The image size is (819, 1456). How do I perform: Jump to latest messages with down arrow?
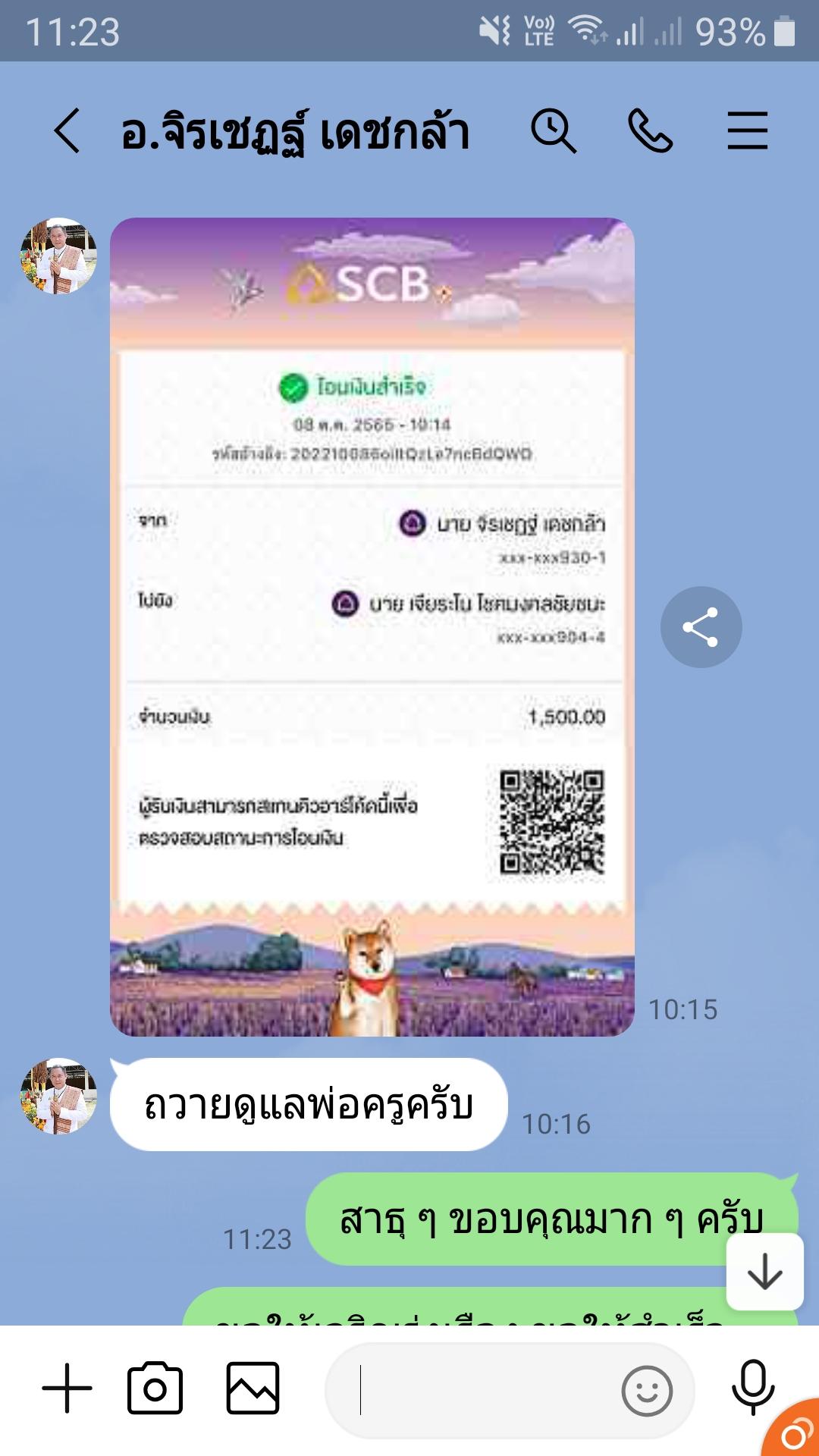(x=764, y=1272)
